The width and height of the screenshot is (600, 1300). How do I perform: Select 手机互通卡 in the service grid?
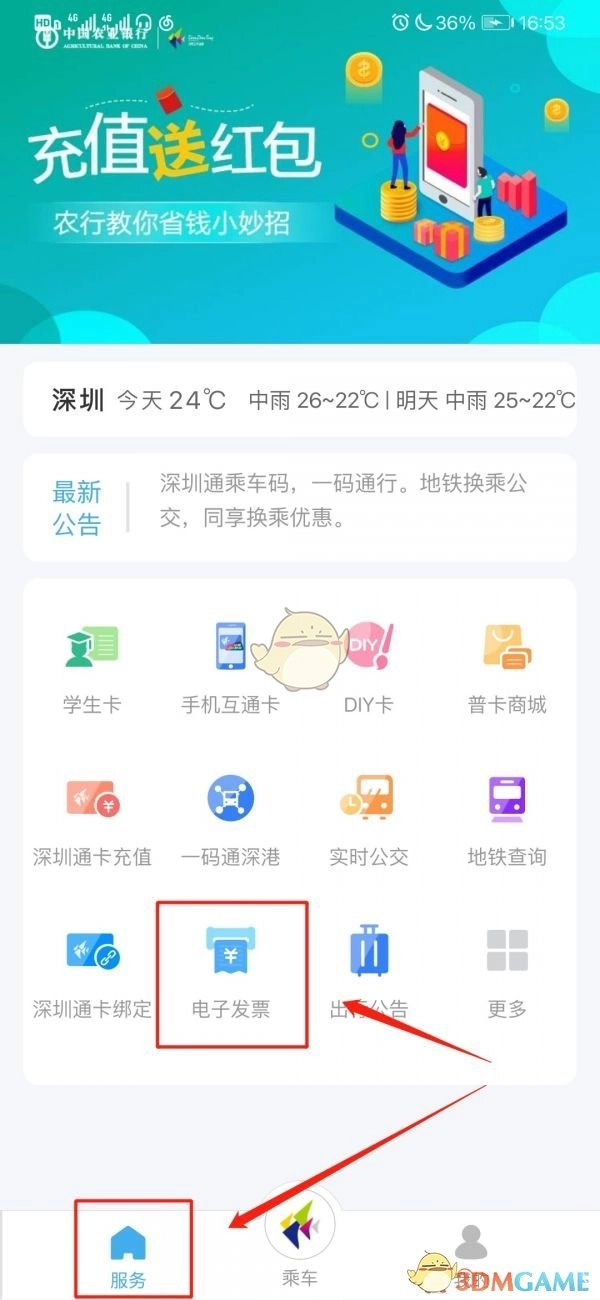pyautogui.click(x=230, y=665)
